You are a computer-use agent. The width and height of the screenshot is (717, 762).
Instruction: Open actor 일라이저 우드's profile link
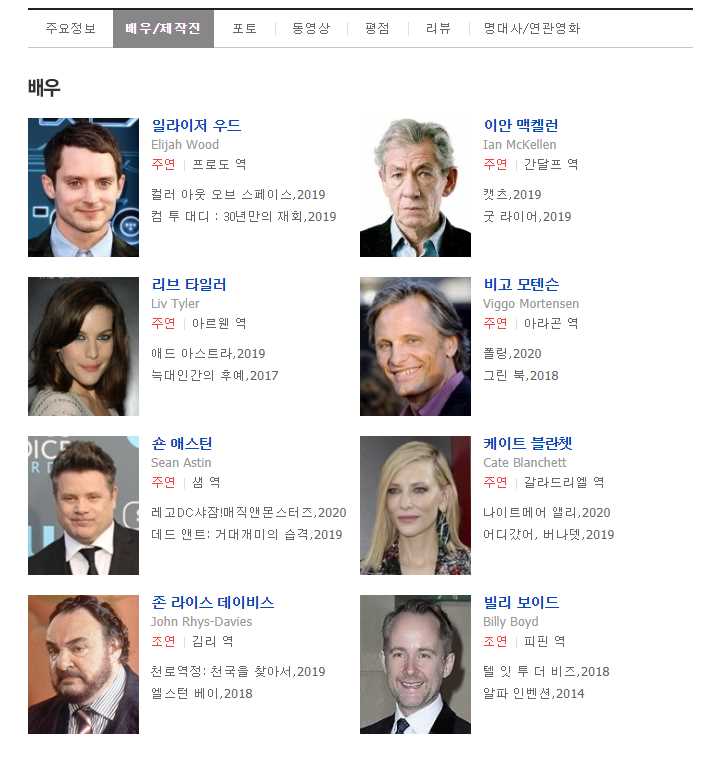(x=196, y=126)
